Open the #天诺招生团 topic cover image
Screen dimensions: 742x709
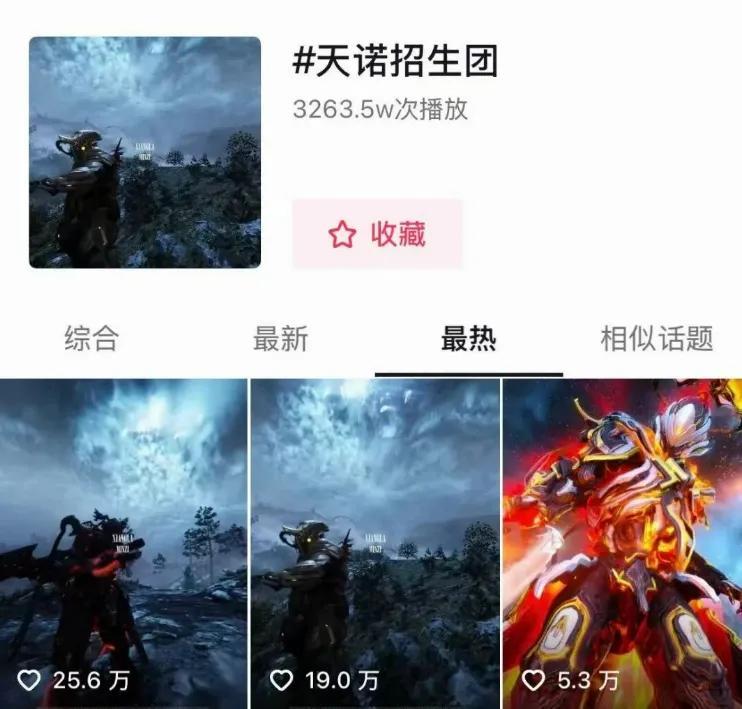(x=145, y=152)
